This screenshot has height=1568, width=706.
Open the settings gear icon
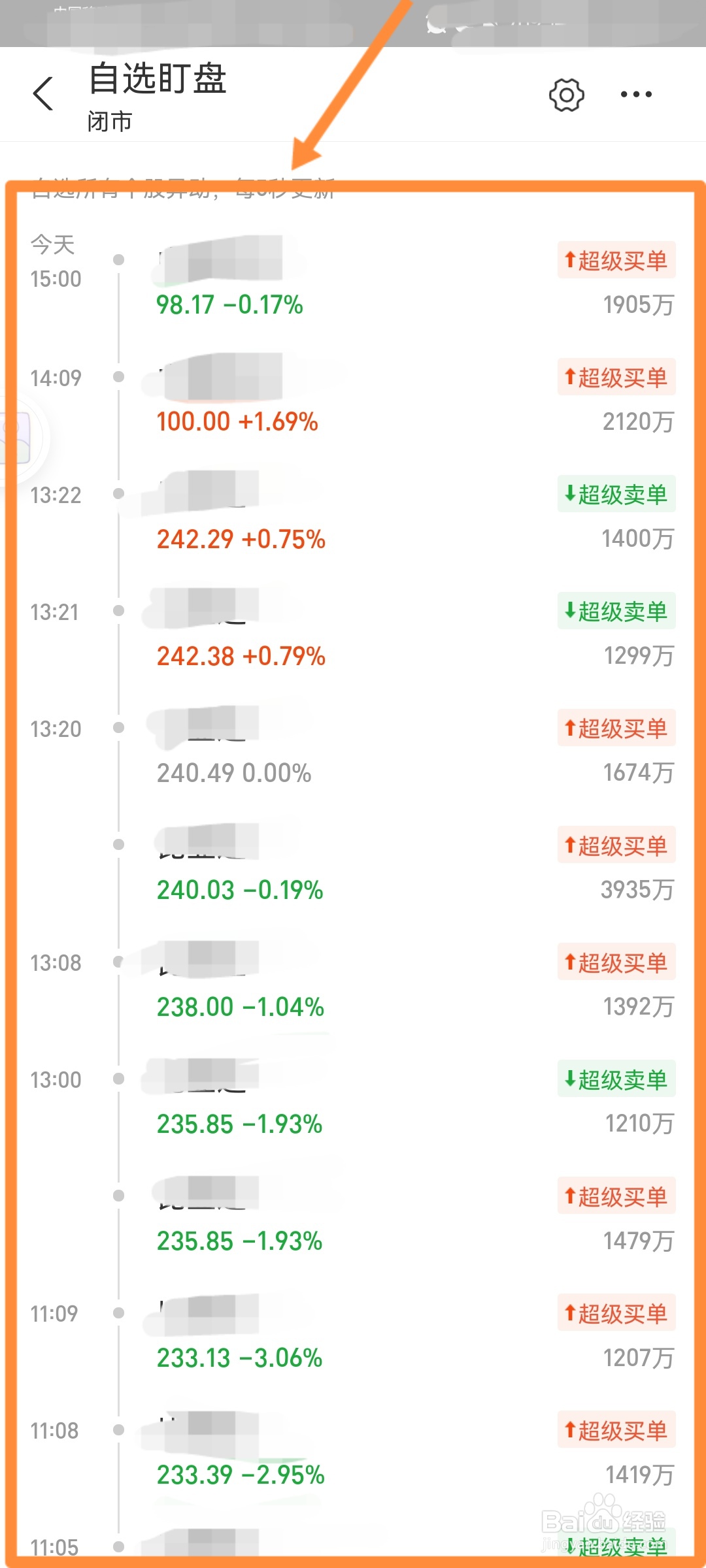click(566, 95)
